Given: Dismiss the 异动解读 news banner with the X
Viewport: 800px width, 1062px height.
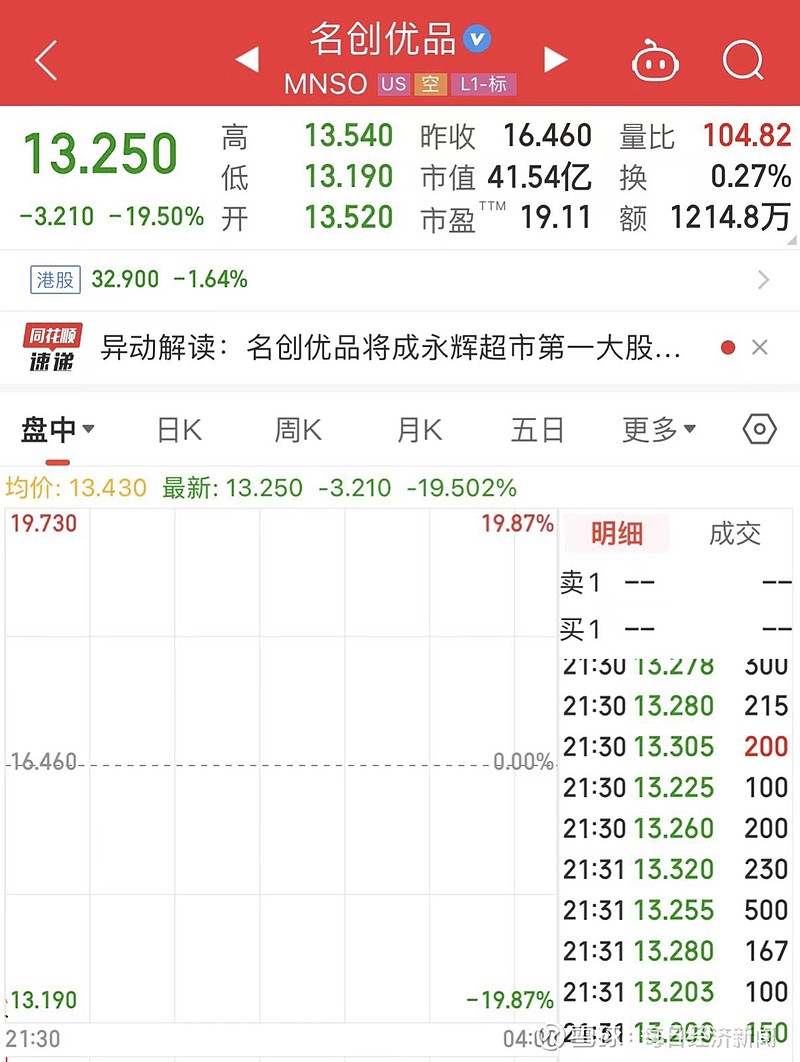Looking at the screenshot, I should click(760, 347).
